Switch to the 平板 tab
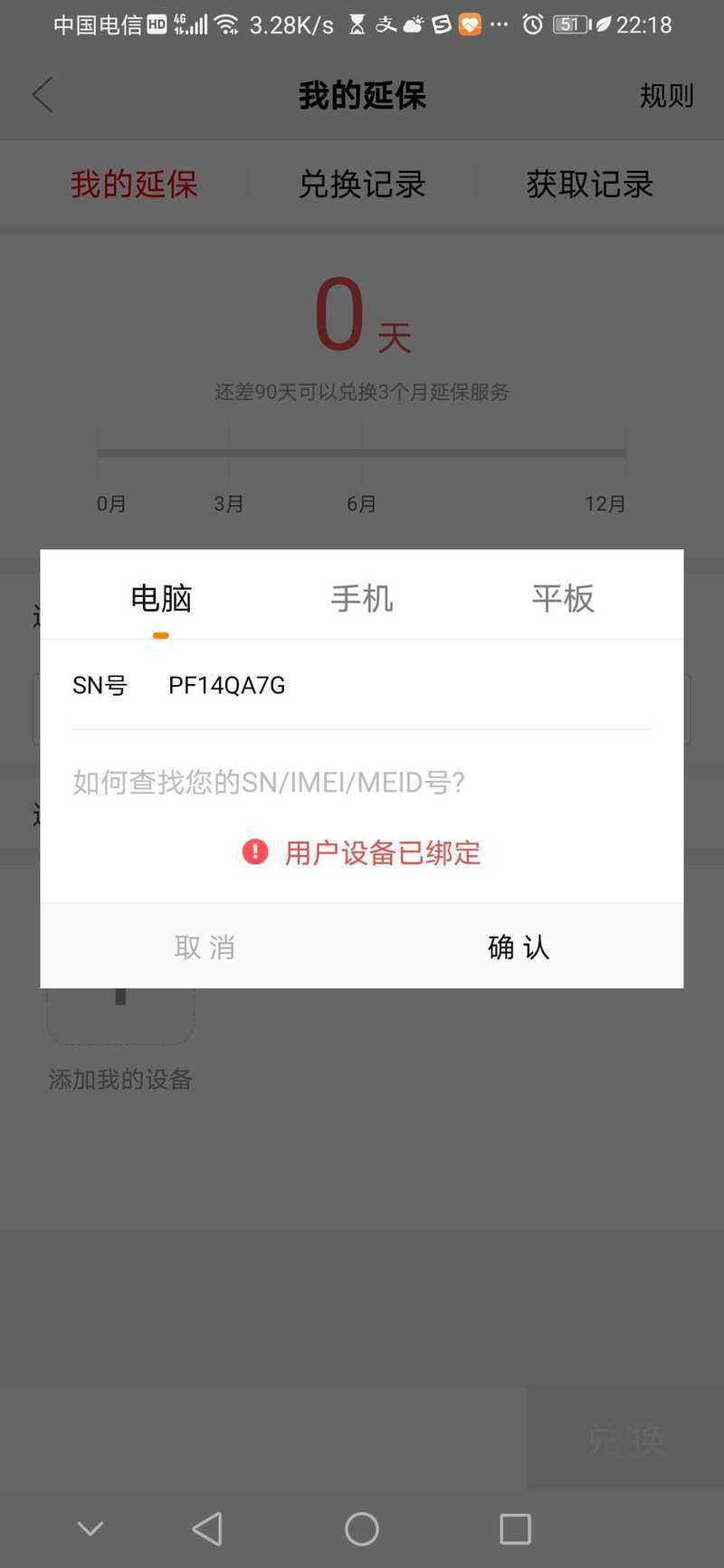Viewport: 724px width, 1568px height. pyautogui.click(x=563, y=598)
